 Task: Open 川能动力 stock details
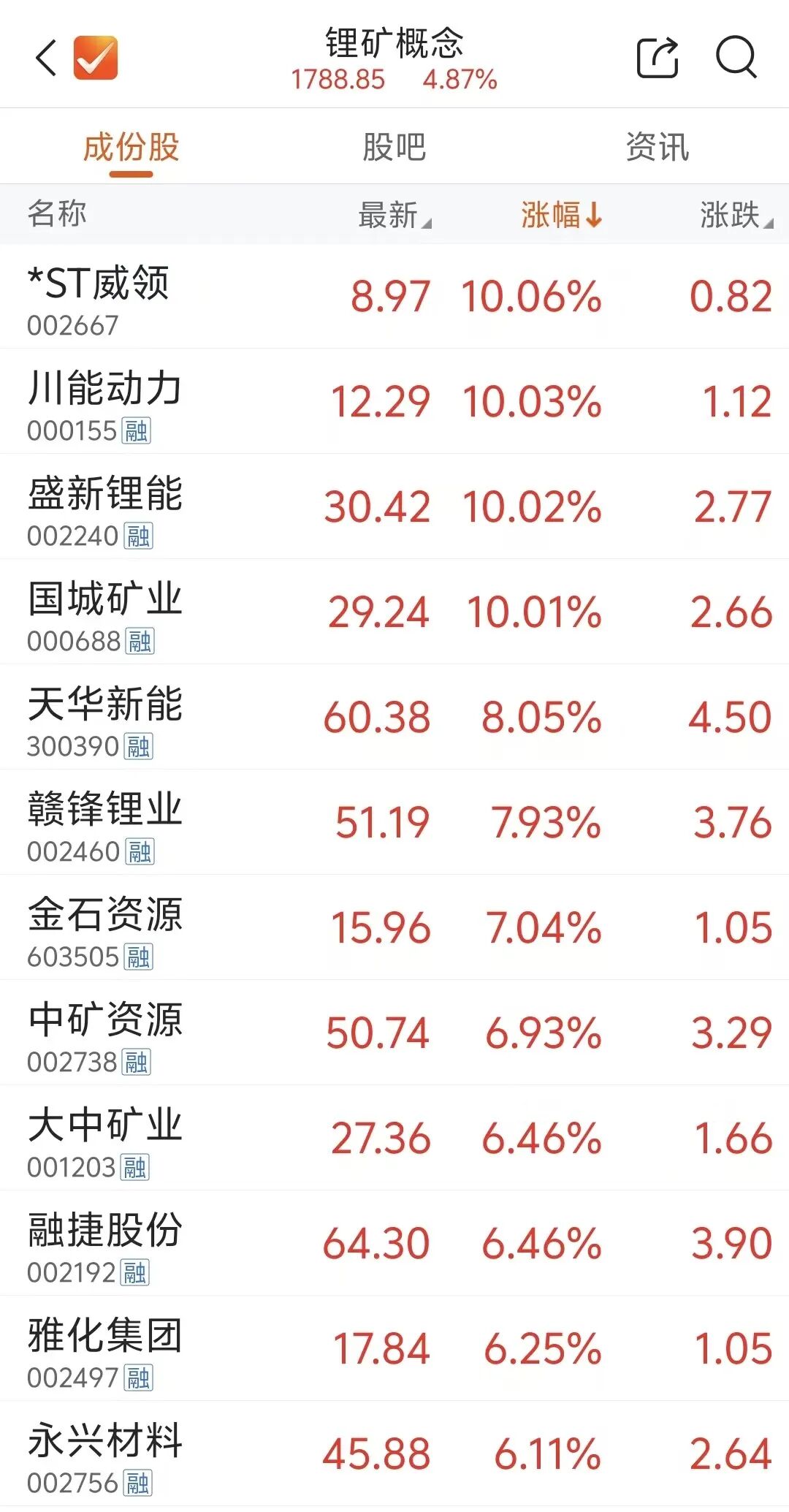[x=394, y=402]
